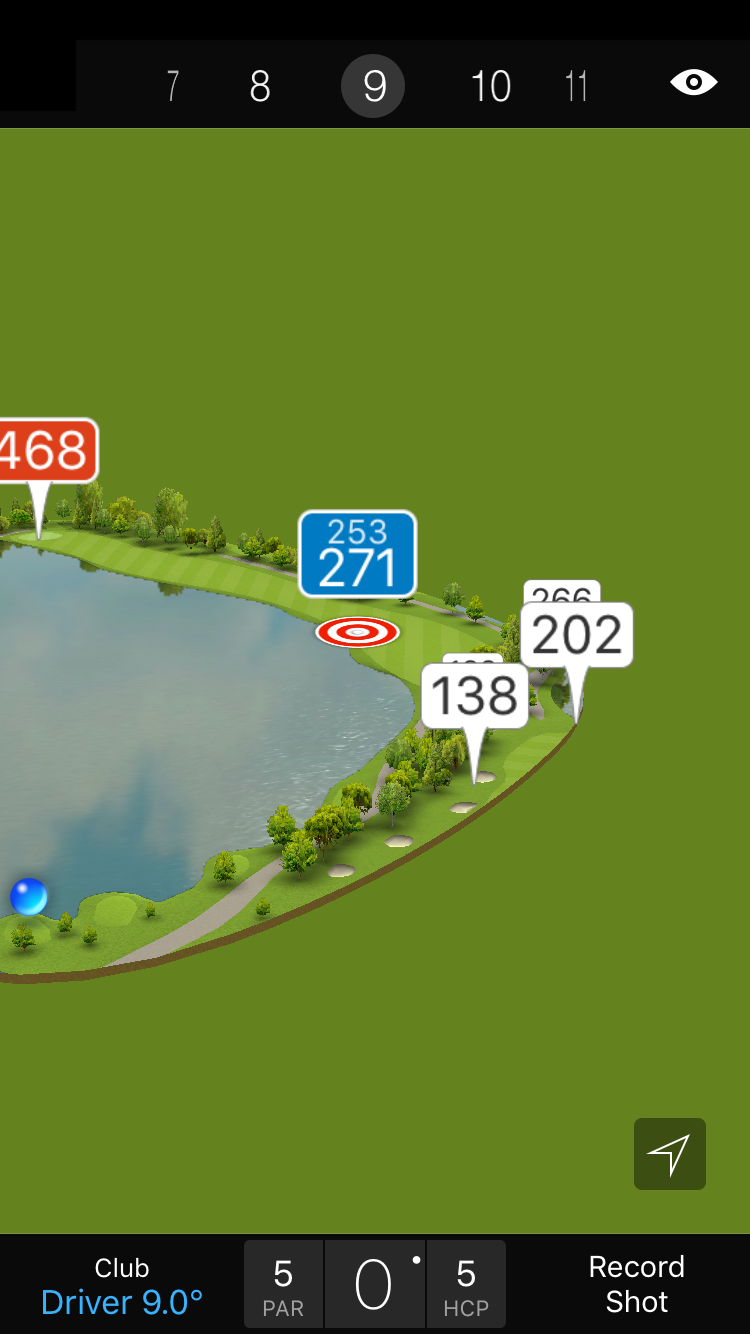This screenshot has width=750, height=1334.
Task: Jump to hole 10
Action: coord(490,87)
